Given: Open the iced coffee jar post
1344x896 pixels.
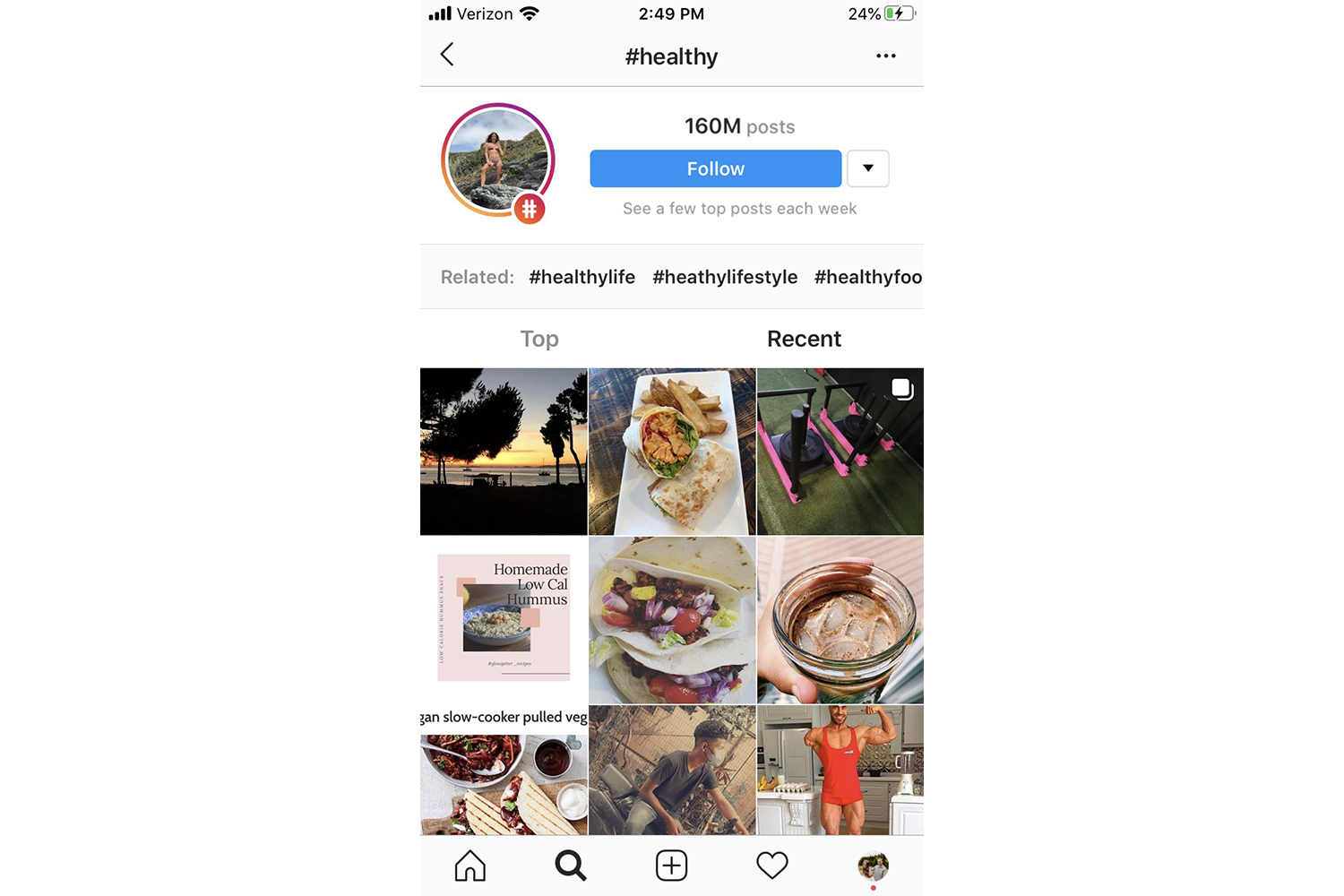Looking at the screenshot, I should tap(850, 619).
